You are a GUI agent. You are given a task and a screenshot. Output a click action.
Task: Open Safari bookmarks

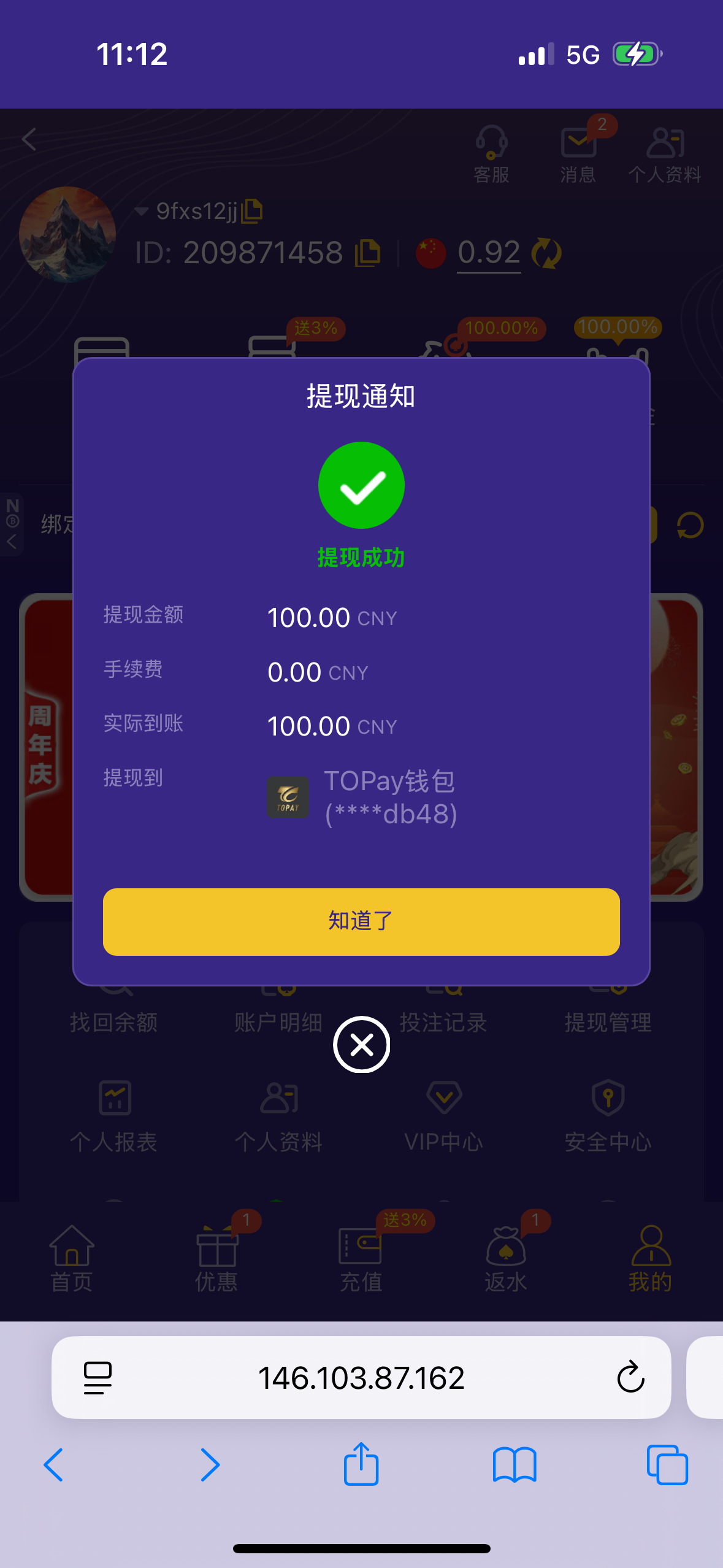click(514, 1465)
